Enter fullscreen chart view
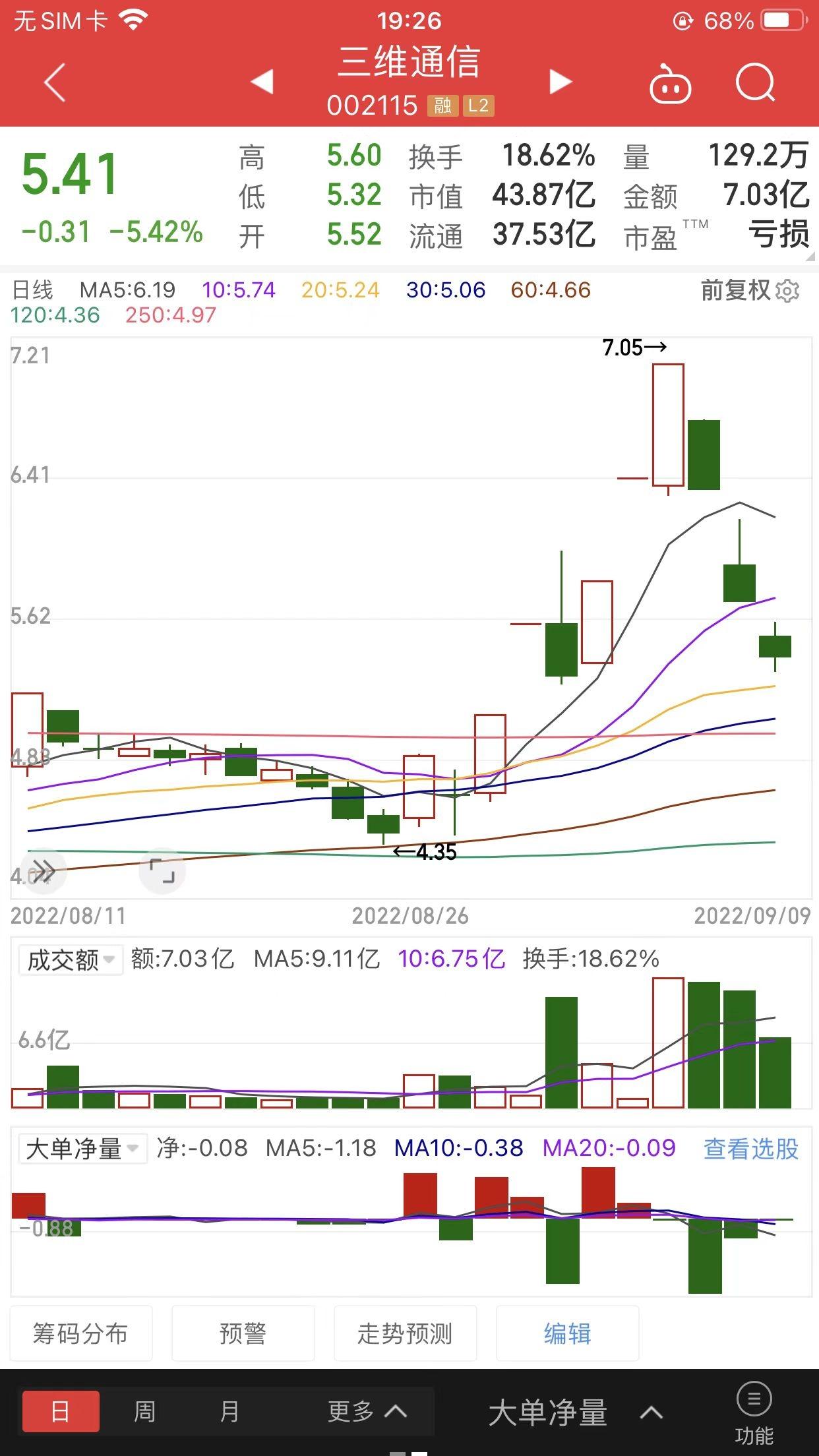The width and height of the screenshot is (819, 1456). [162, 870]
